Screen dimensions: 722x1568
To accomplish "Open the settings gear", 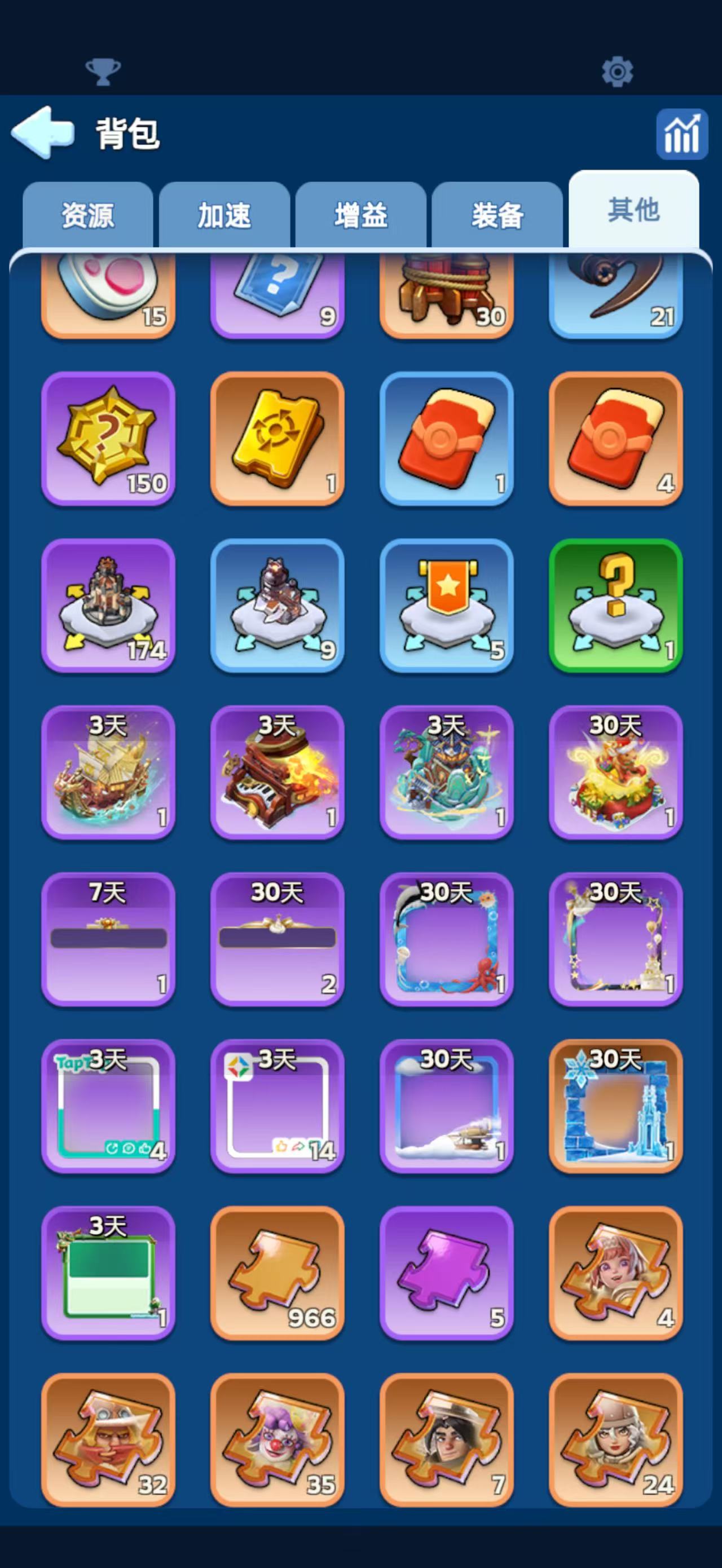I will point(617,72).
